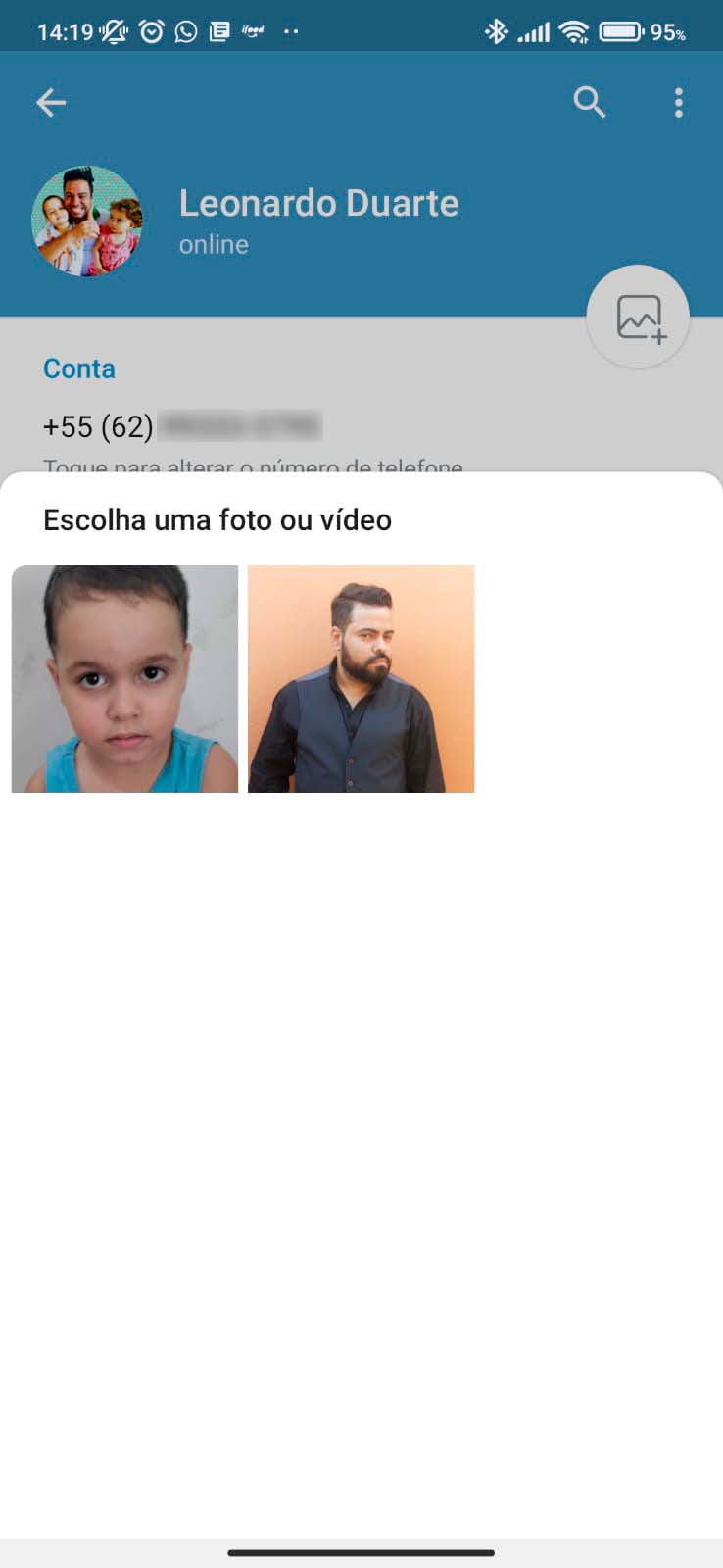
Task: Choose the child photo in blue shirt
Action: click(x=124, y=678)
